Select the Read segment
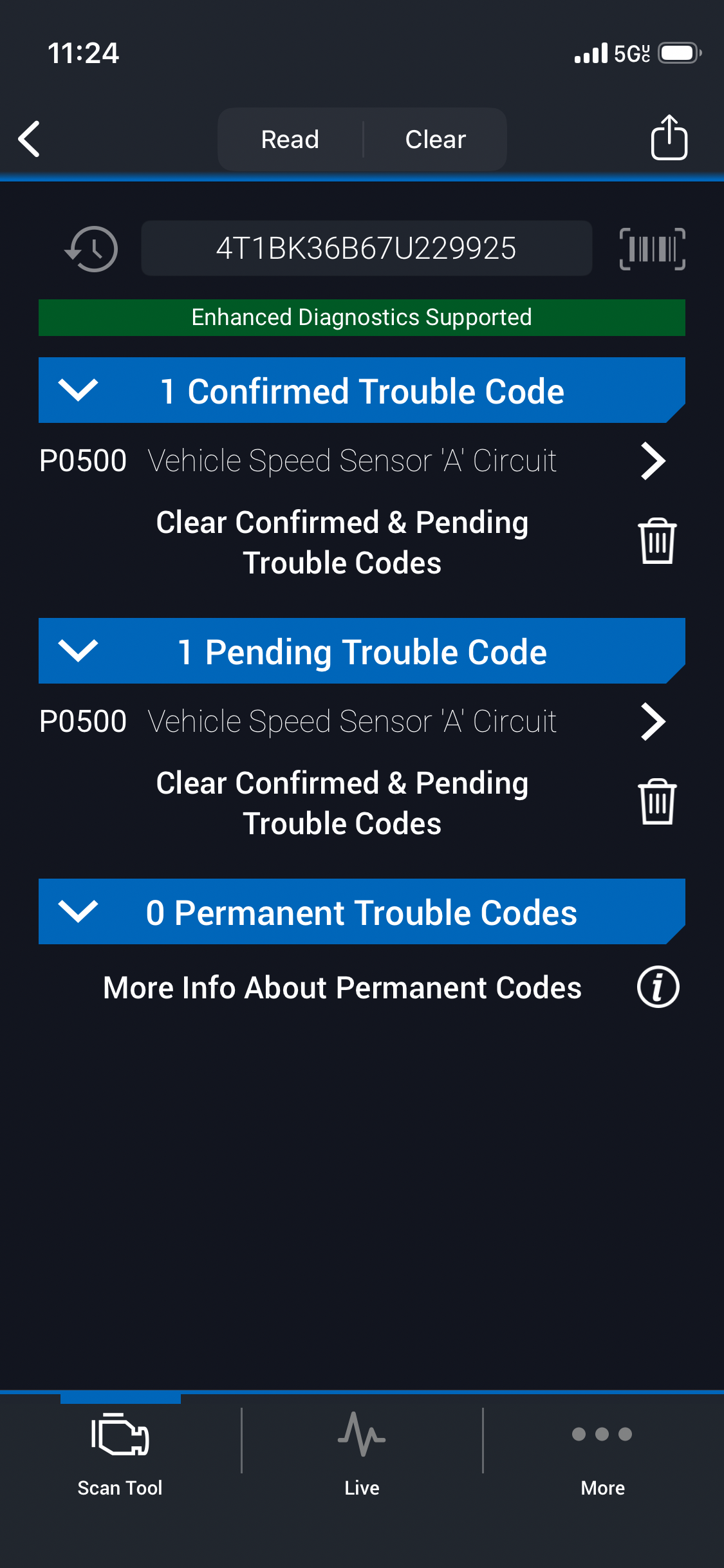Screen dimensions: 724x1568 (x=290, y=139)
